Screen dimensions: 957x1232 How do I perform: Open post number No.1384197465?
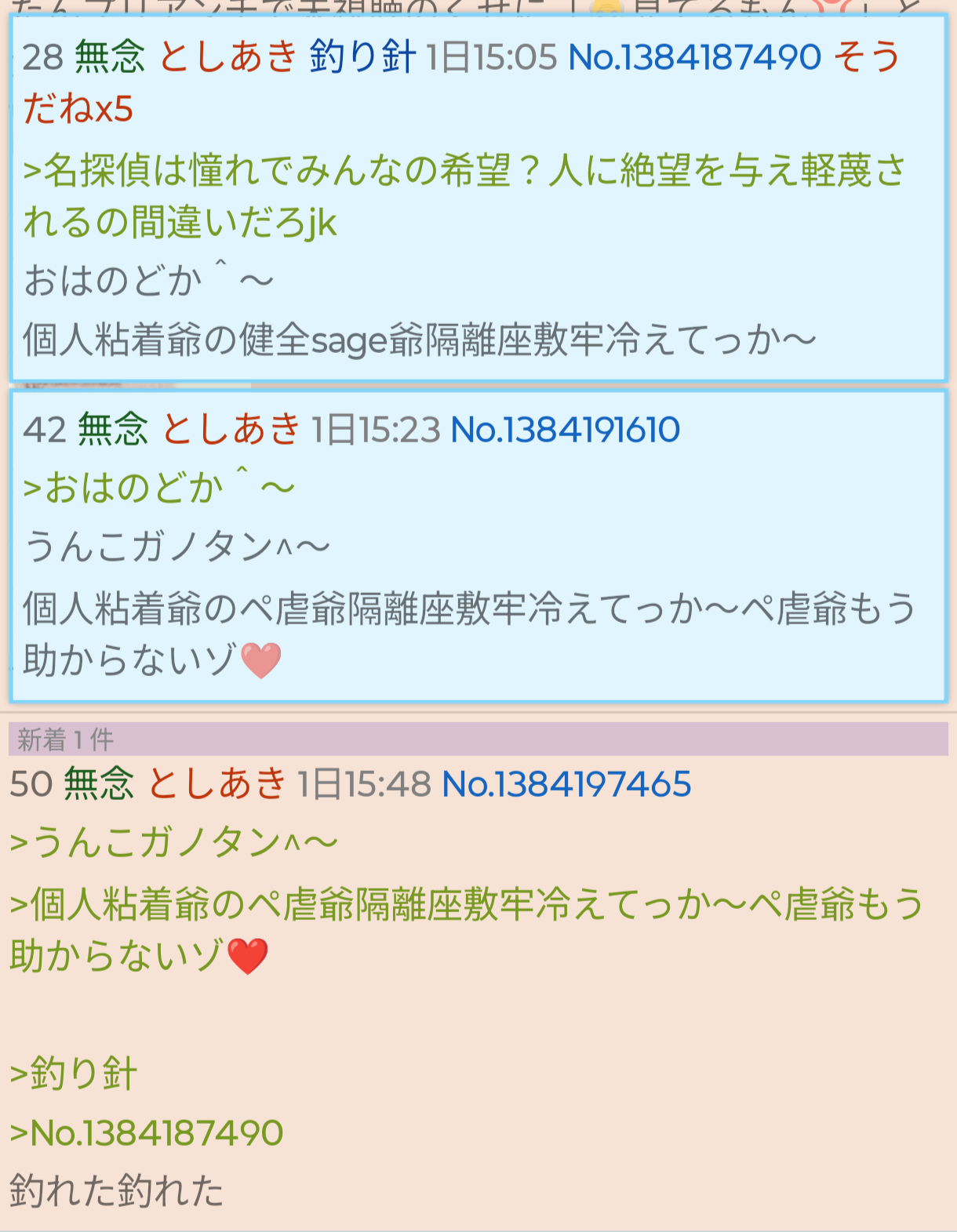566,783
